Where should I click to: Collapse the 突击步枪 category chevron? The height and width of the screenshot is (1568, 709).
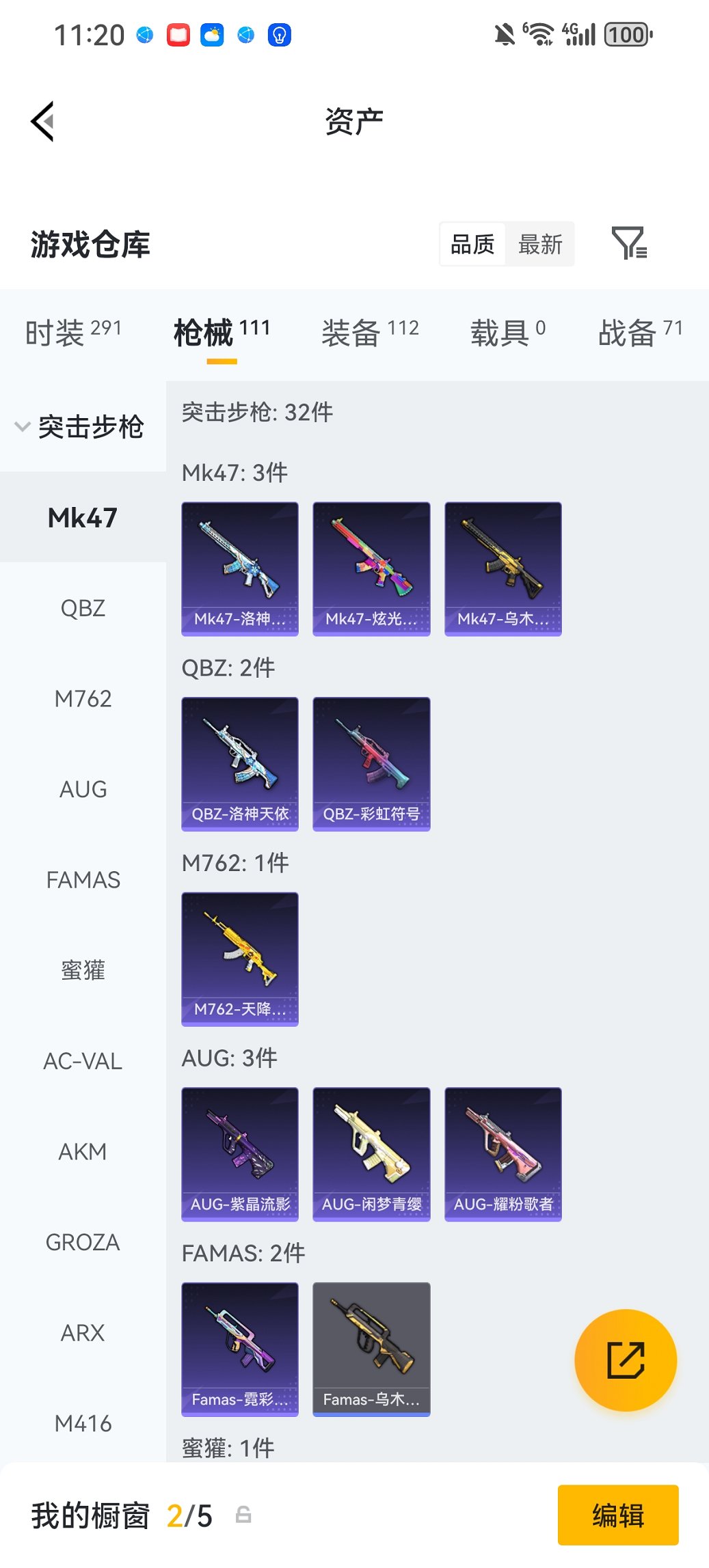[23, 427]
